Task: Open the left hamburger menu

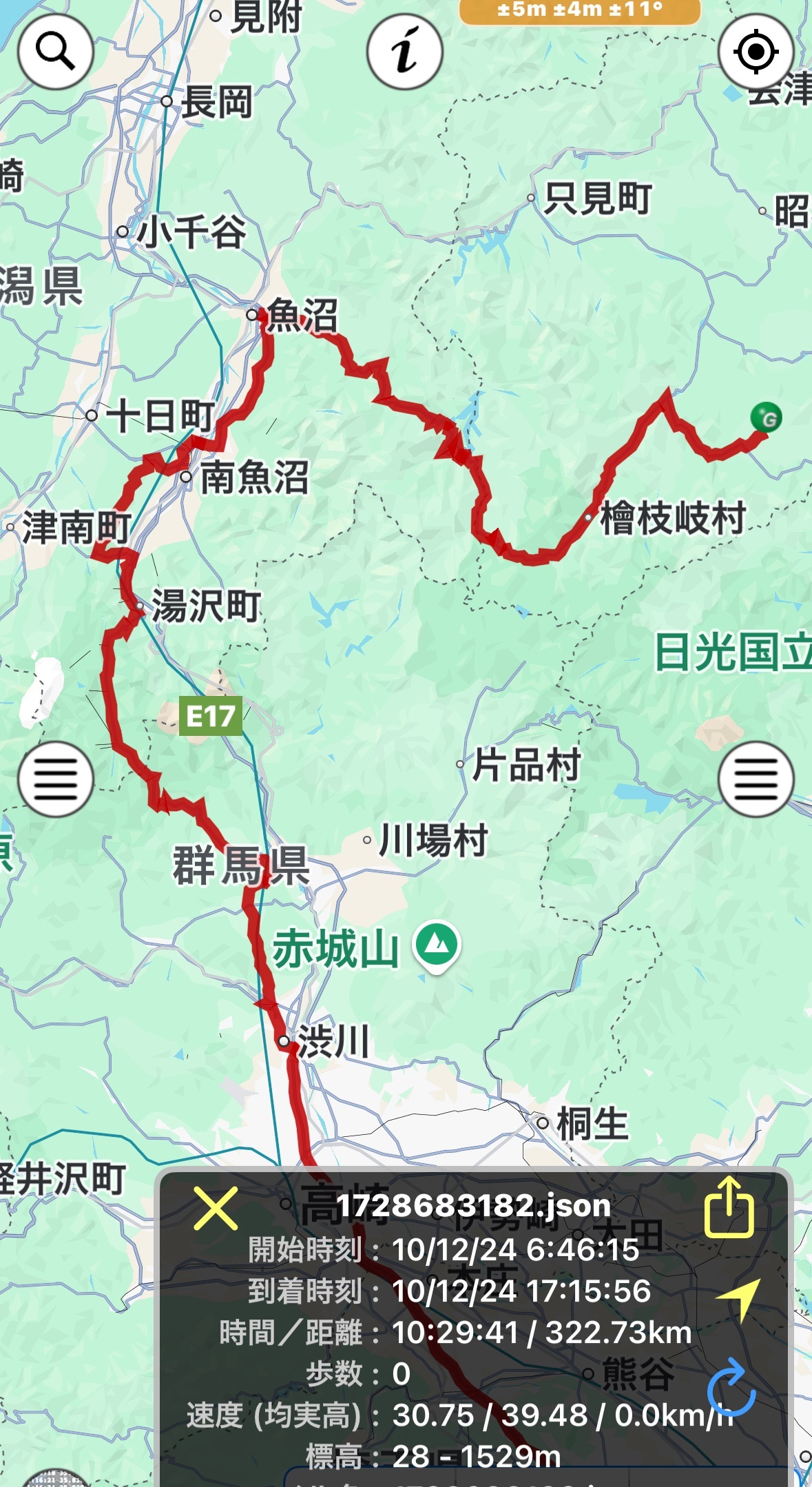Action: coord(55,779)
